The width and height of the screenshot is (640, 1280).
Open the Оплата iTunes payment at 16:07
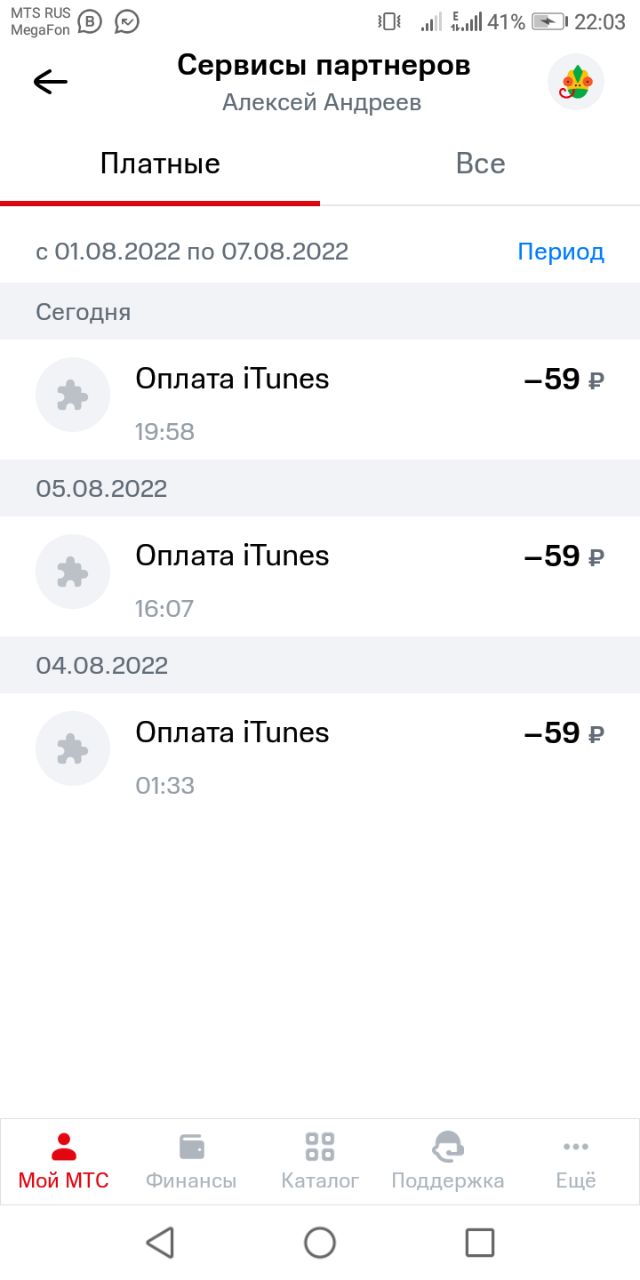(x=320, y=577)
